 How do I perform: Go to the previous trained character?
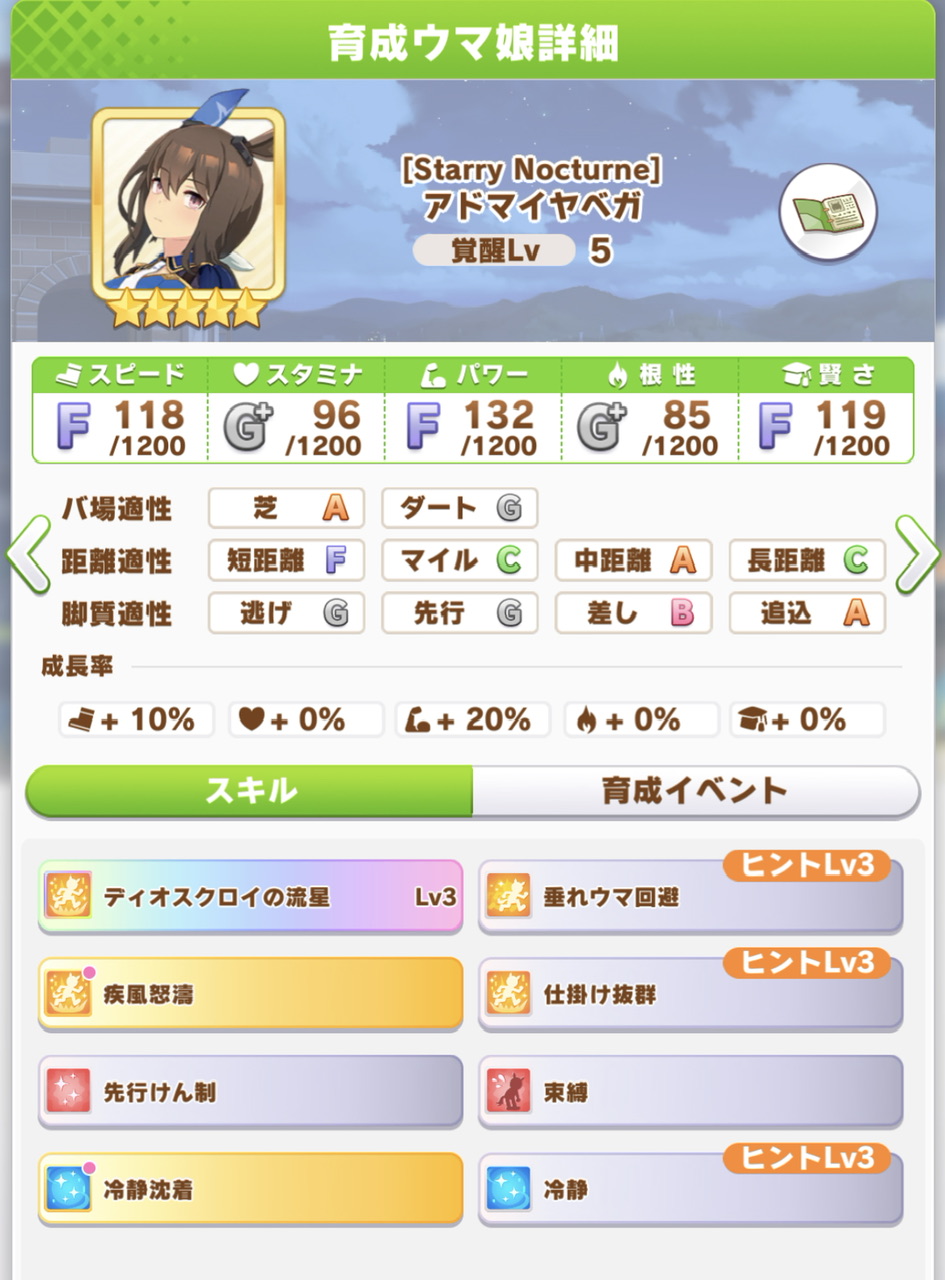tap(28, 556)
